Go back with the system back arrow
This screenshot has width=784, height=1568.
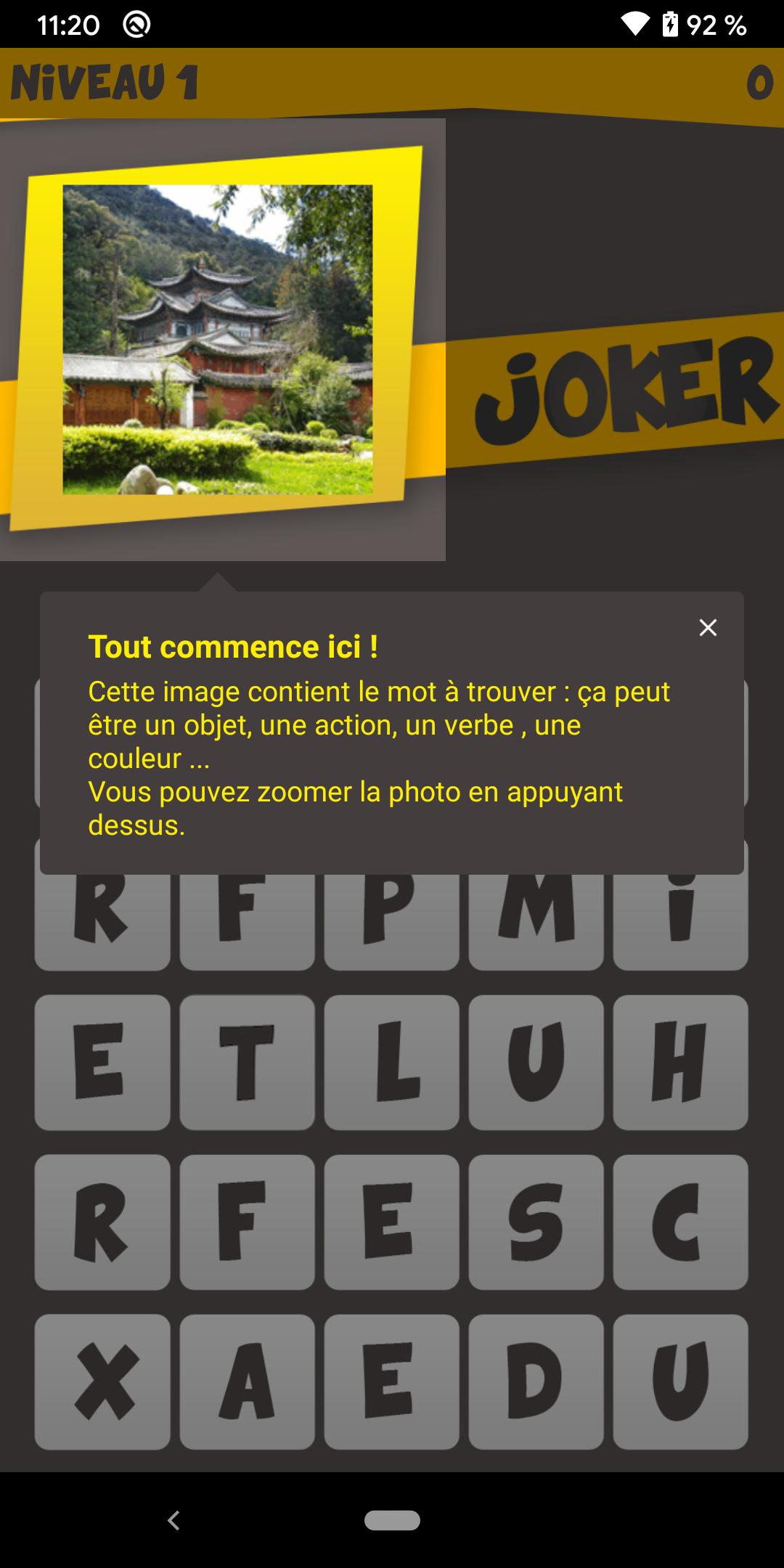[173, 1520]
